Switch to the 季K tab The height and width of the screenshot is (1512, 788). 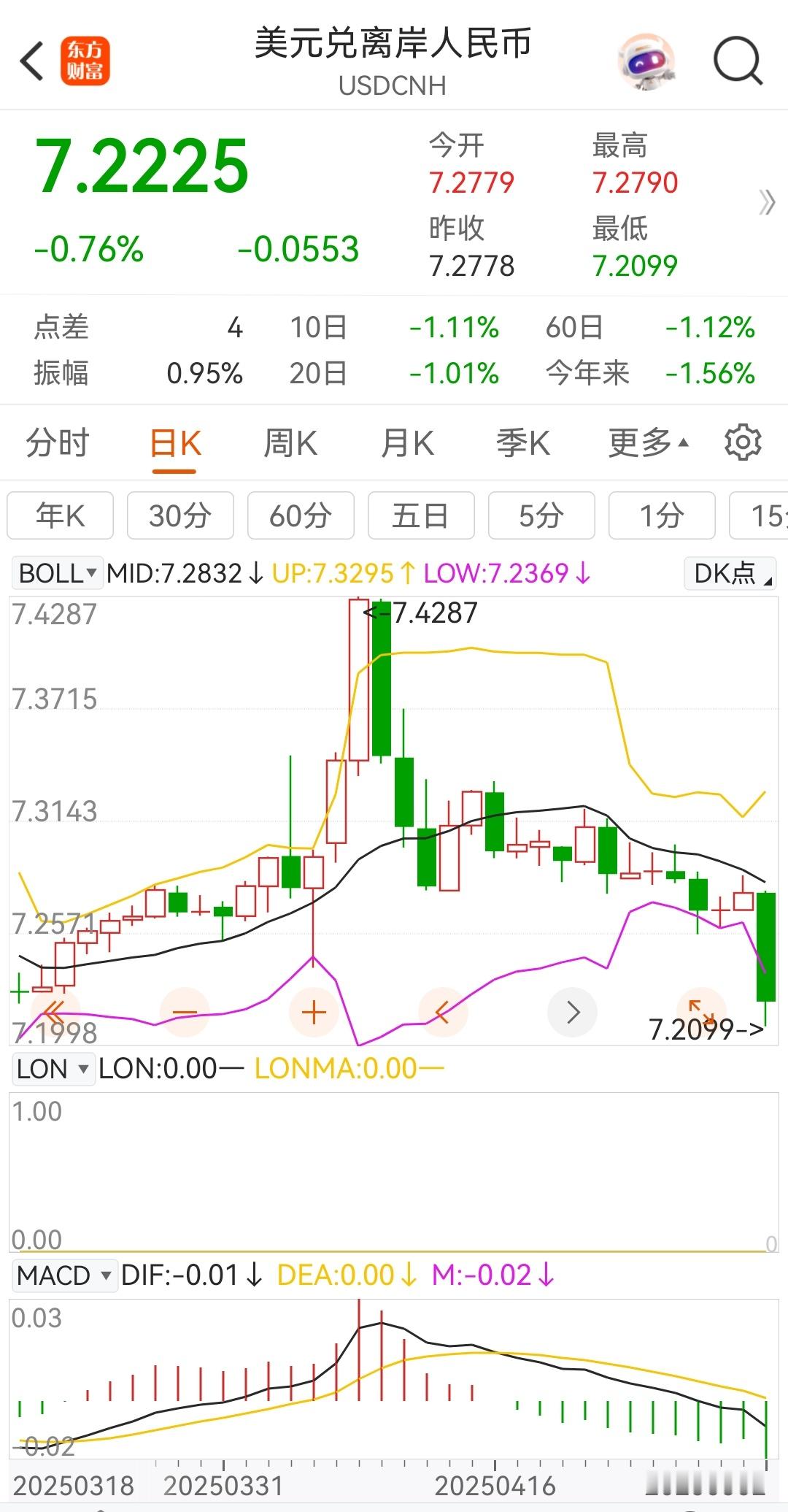(522, 443)
